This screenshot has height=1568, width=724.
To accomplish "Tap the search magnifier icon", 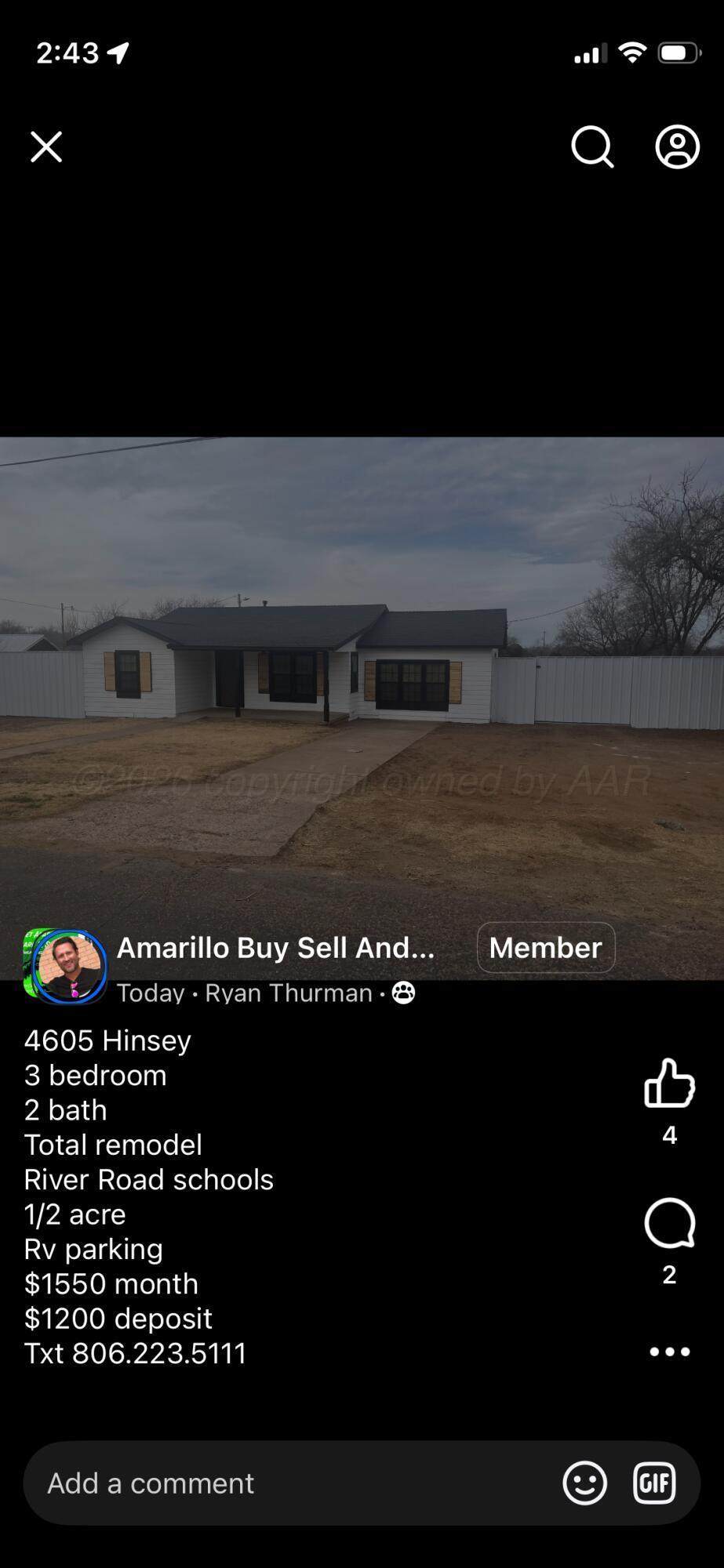I will coord(592,147).
